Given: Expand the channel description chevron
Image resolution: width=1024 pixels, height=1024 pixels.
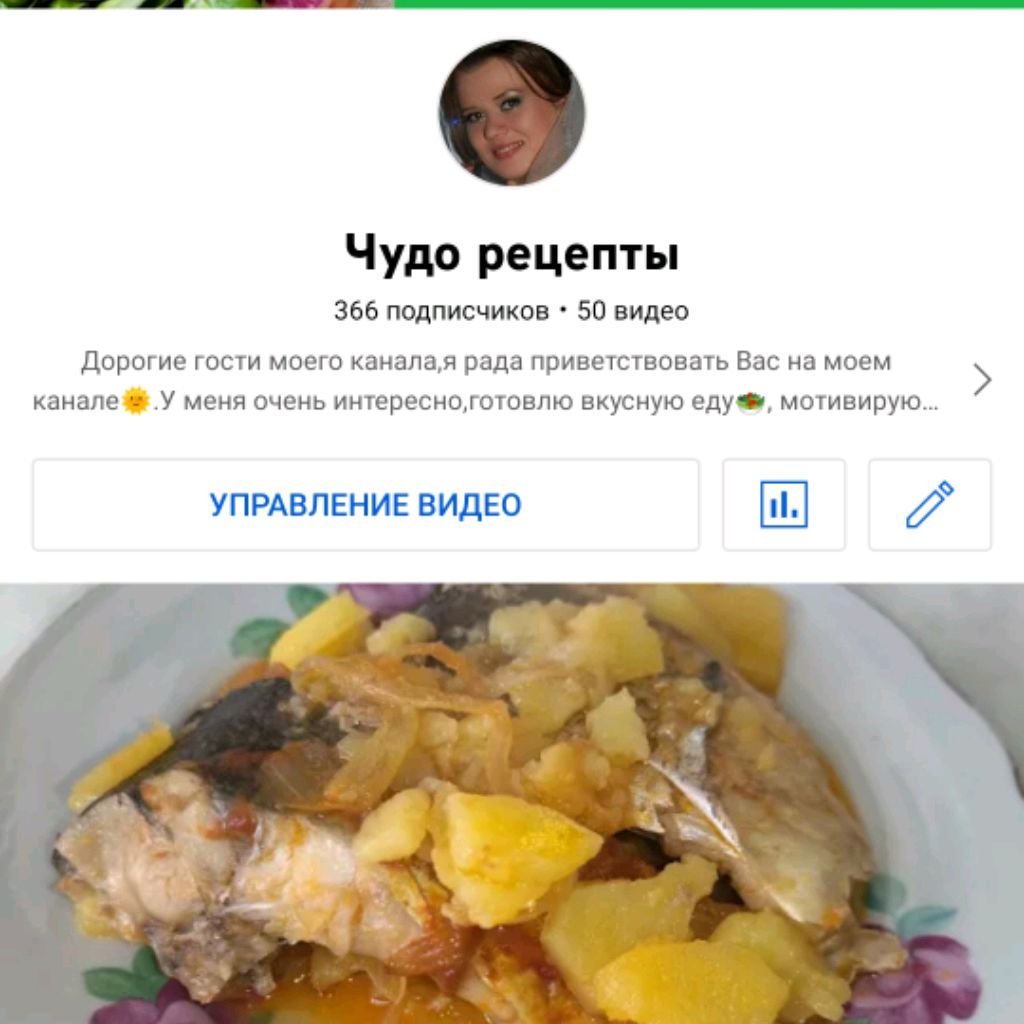Looking at the screenshot, I should pyautogui.click(x=982, y=379).
